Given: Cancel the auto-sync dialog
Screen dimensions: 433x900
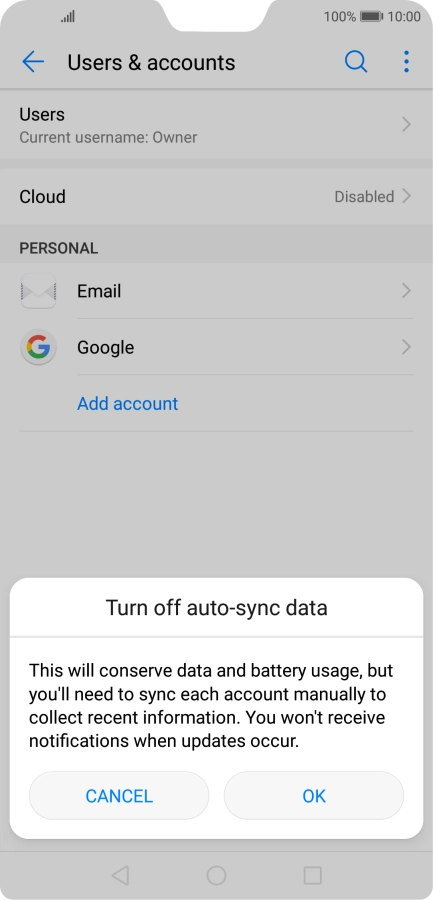Looking at the screenshot, I should coord(119,796).
